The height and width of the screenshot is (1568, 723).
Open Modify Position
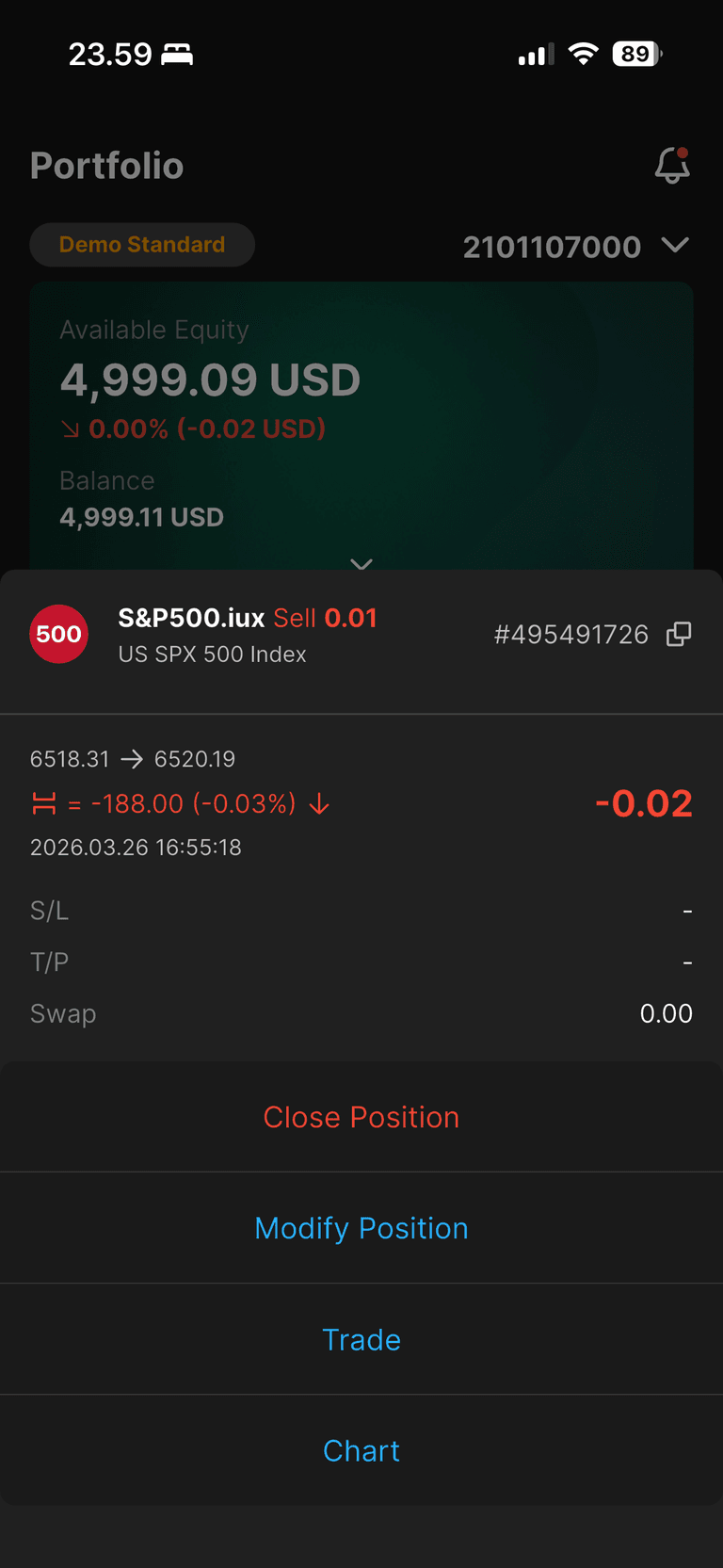click(x=361, y=1229)
